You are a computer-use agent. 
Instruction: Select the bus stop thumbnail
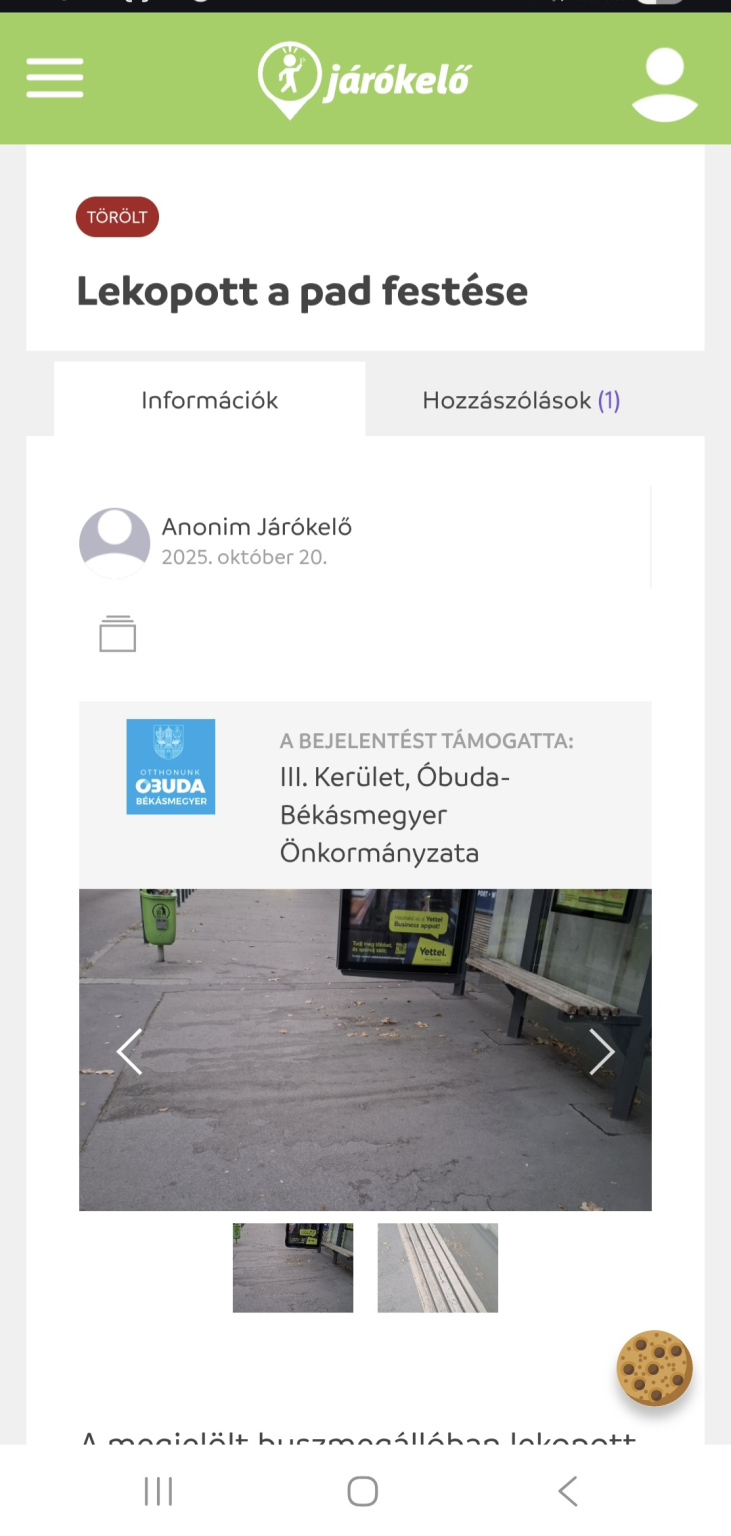point(293,1267)
